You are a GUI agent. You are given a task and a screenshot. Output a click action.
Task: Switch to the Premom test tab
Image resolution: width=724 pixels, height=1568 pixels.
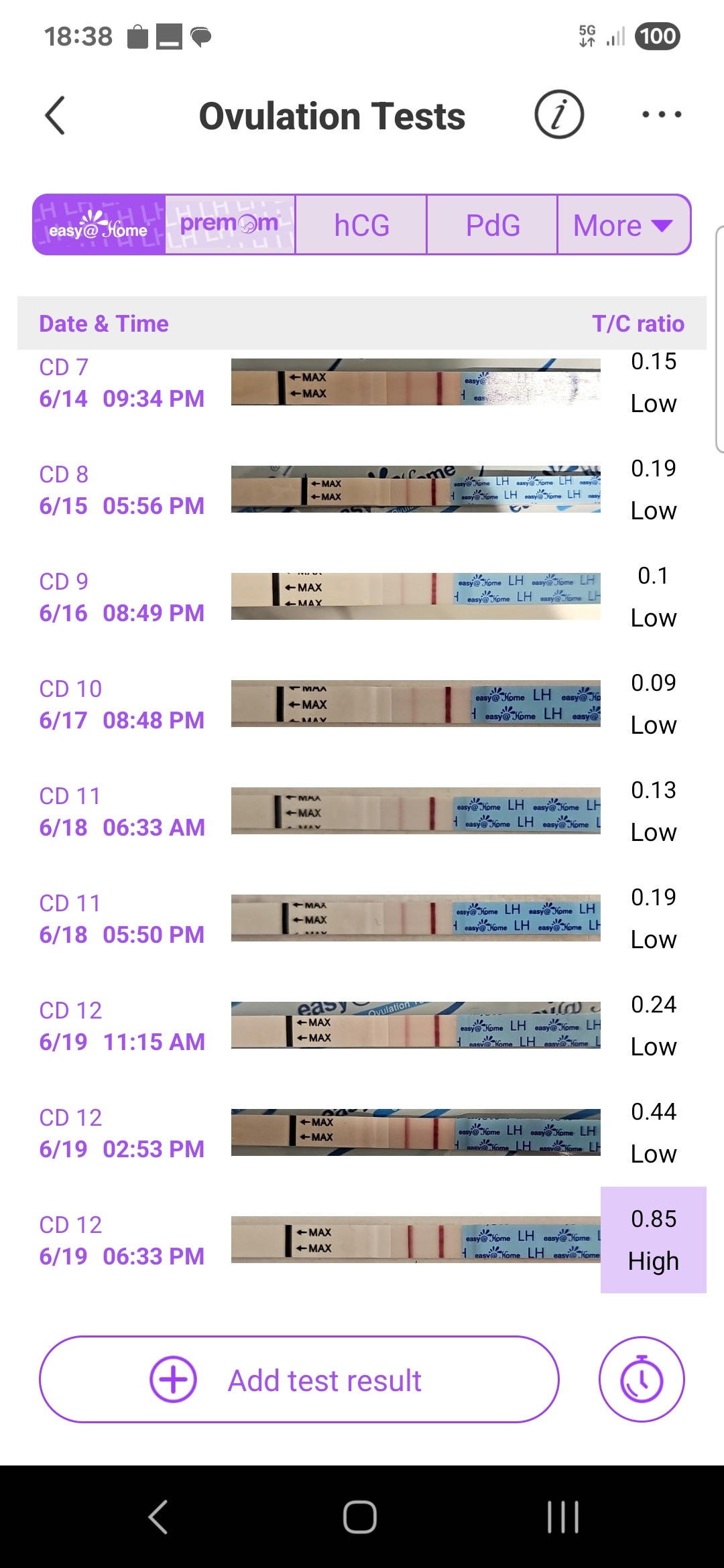pos(230,225)
